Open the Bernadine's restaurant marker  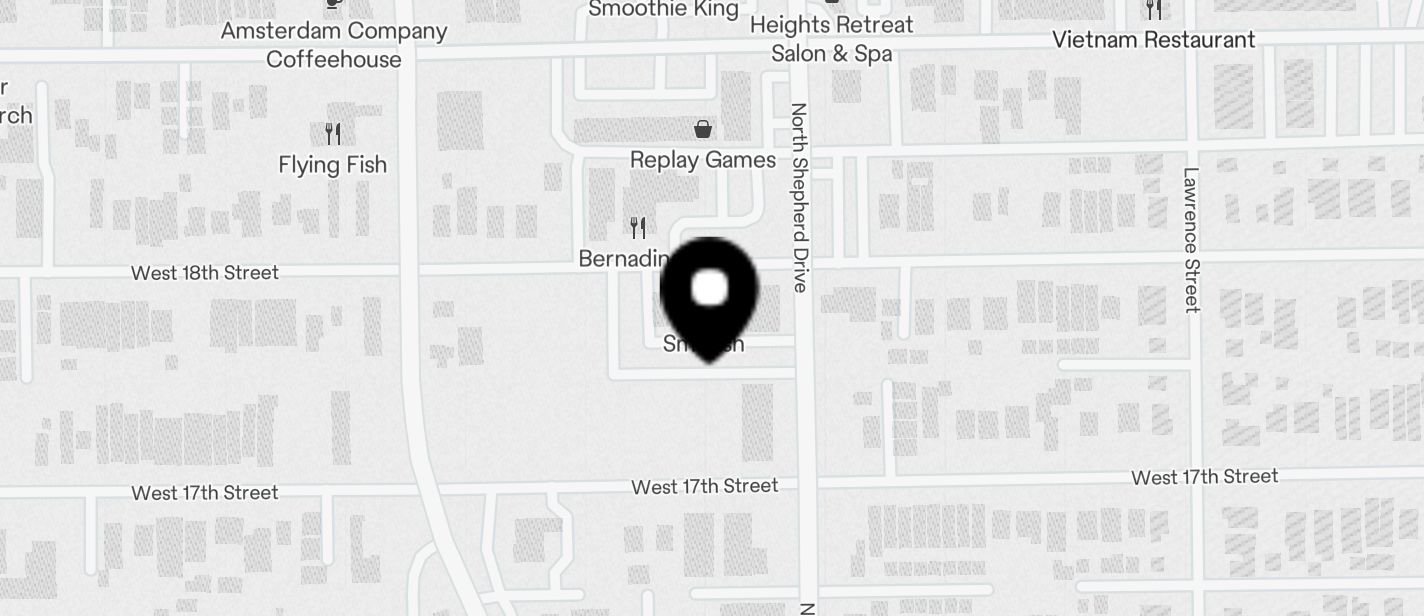pyautogui.click(x=638, y=228)
